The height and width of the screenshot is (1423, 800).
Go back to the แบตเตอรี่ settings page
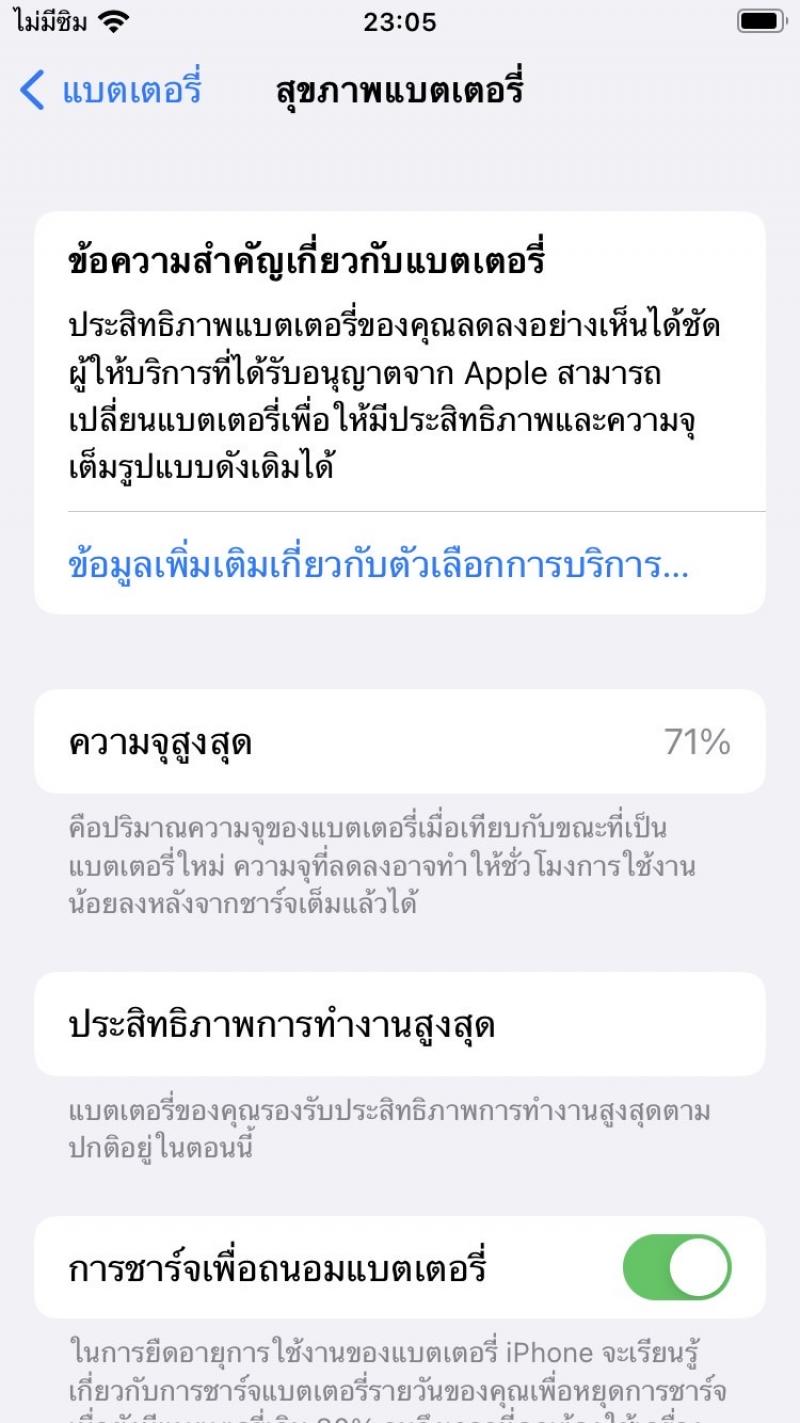point(110,90)
